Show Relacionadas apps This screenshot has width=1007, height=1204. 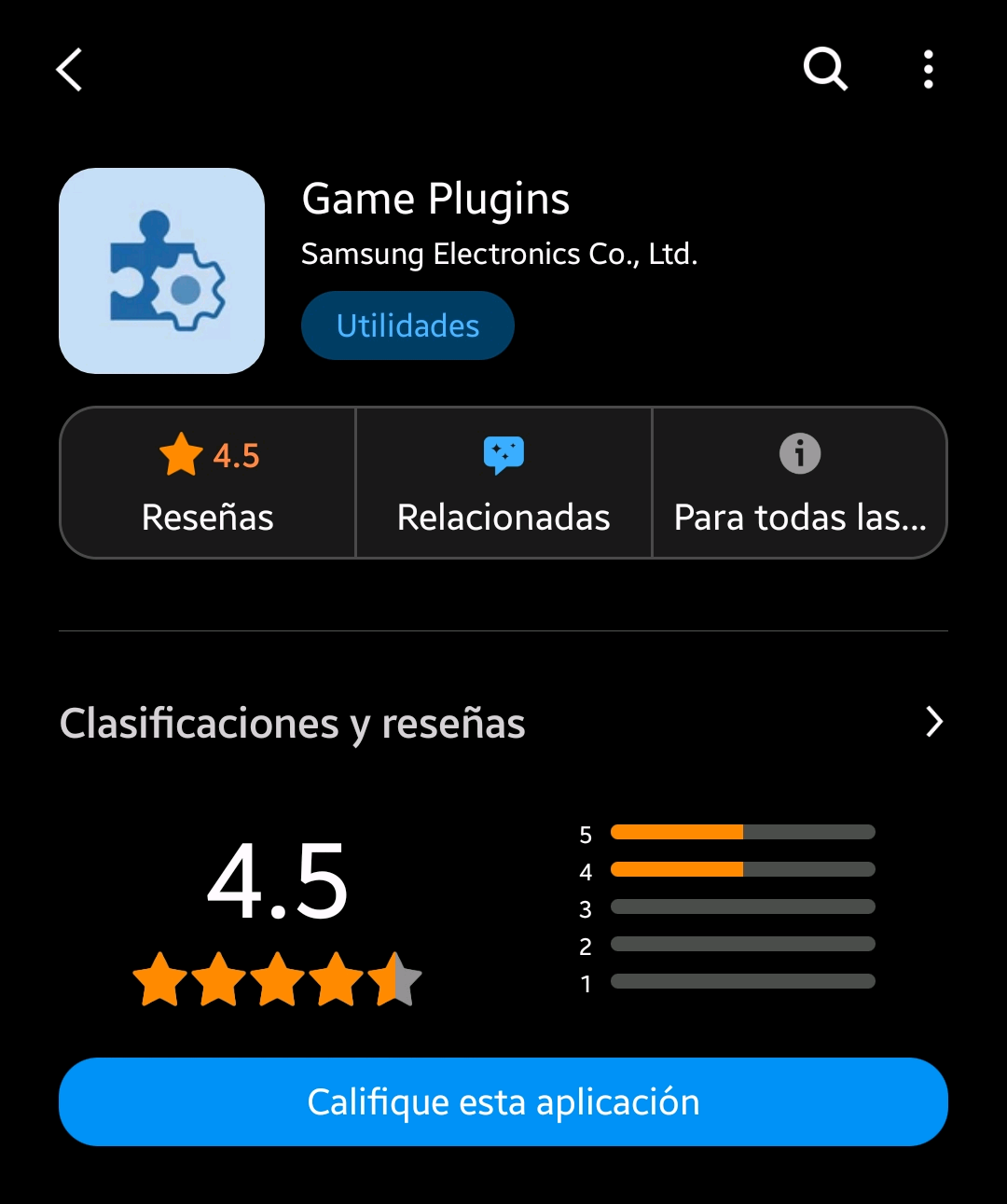point(504,483)
